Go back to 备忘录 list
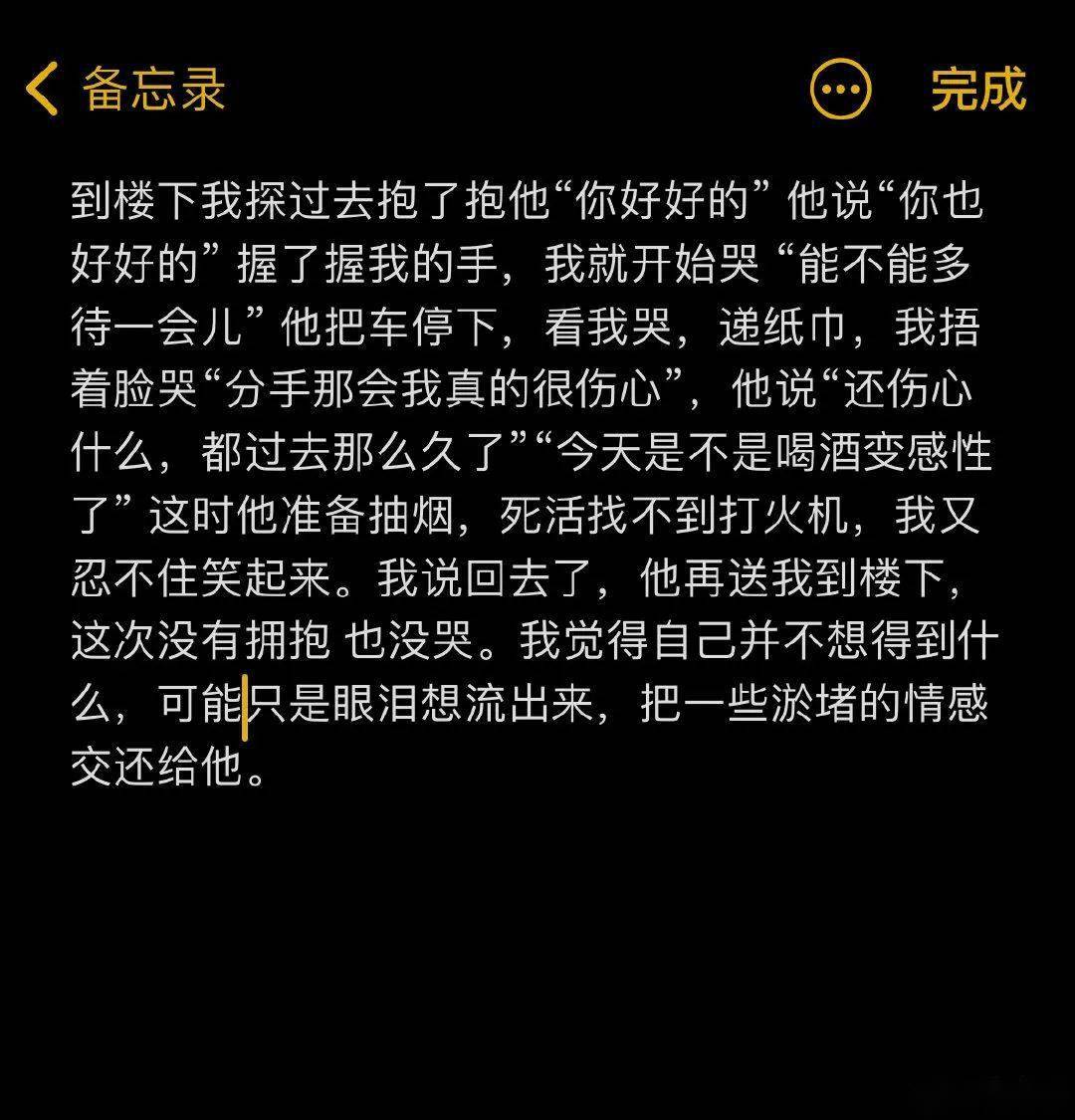1075x1120 pixels. coord(125,90)
